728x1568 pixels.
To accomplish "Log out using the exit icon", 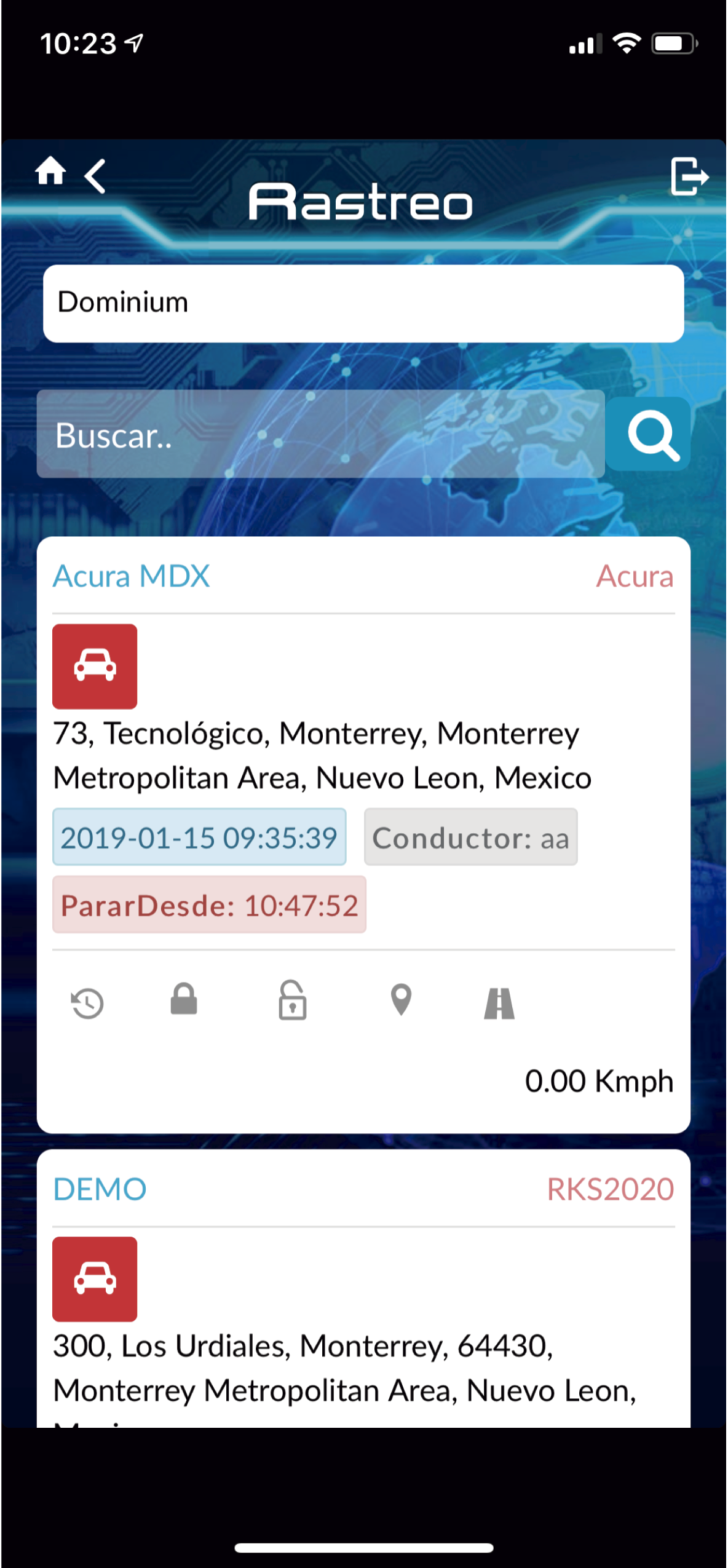I will pyautogui.click(x=689, y=176).
